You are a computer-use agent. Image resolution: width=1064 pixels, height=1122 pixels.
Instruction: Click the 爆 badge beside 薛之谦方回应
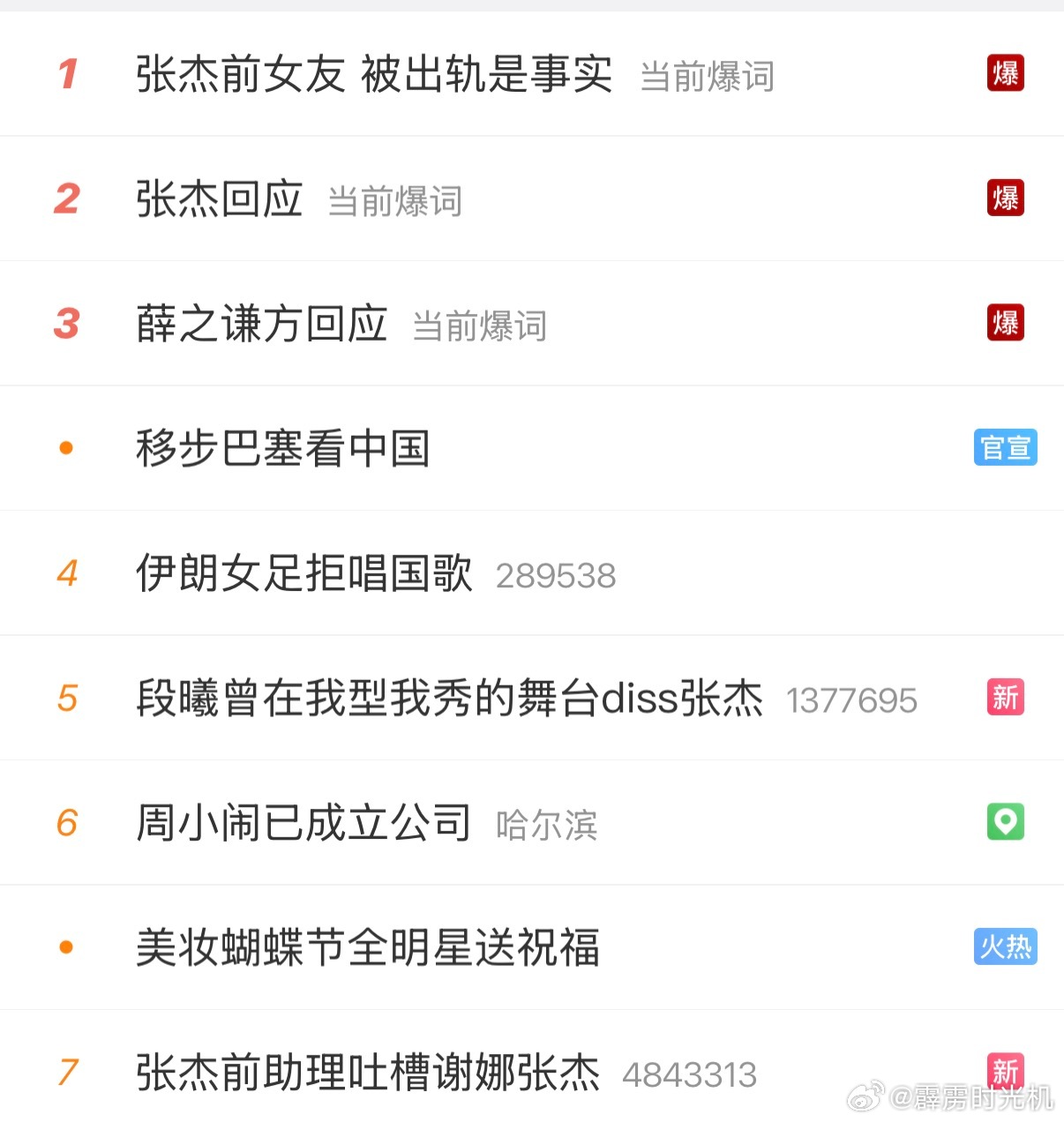[x=1005, y=323]
